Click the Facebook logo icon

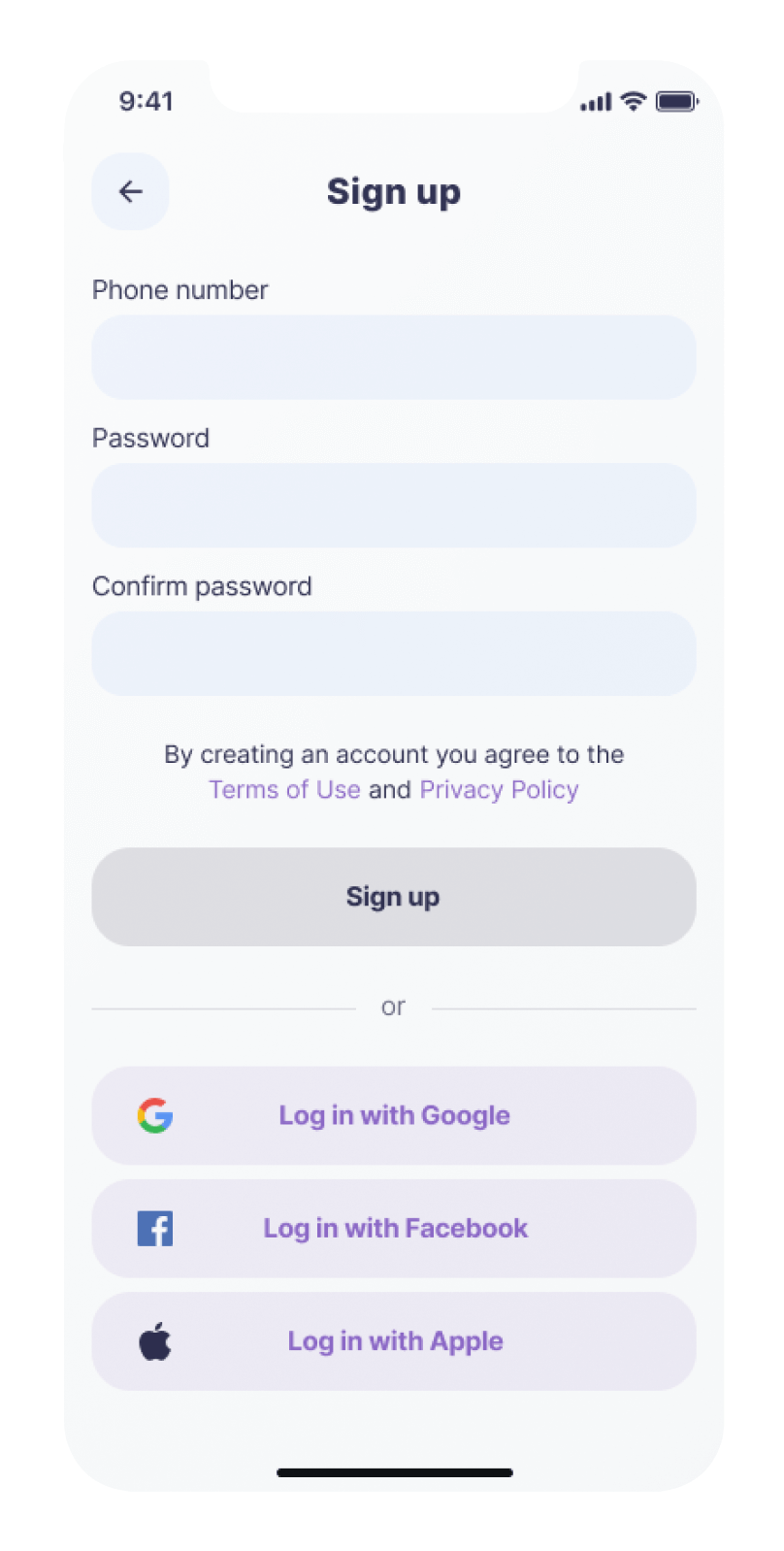click(153, 1228)
